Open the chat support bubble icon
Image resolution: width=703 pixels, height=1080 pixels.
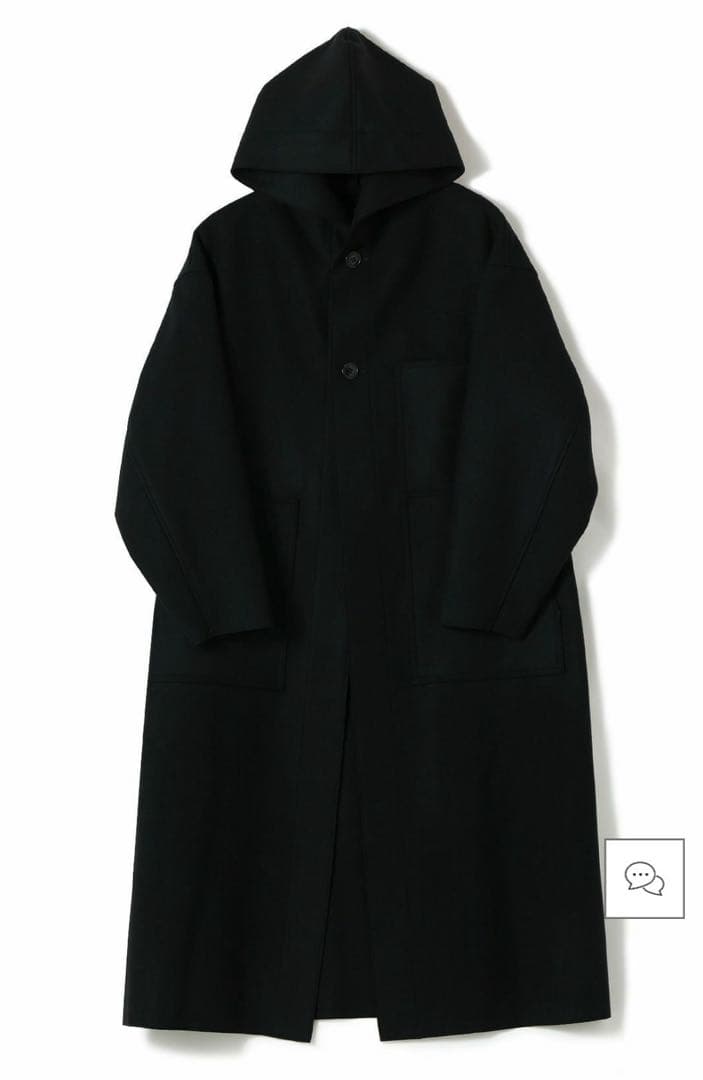pos(644,878)
